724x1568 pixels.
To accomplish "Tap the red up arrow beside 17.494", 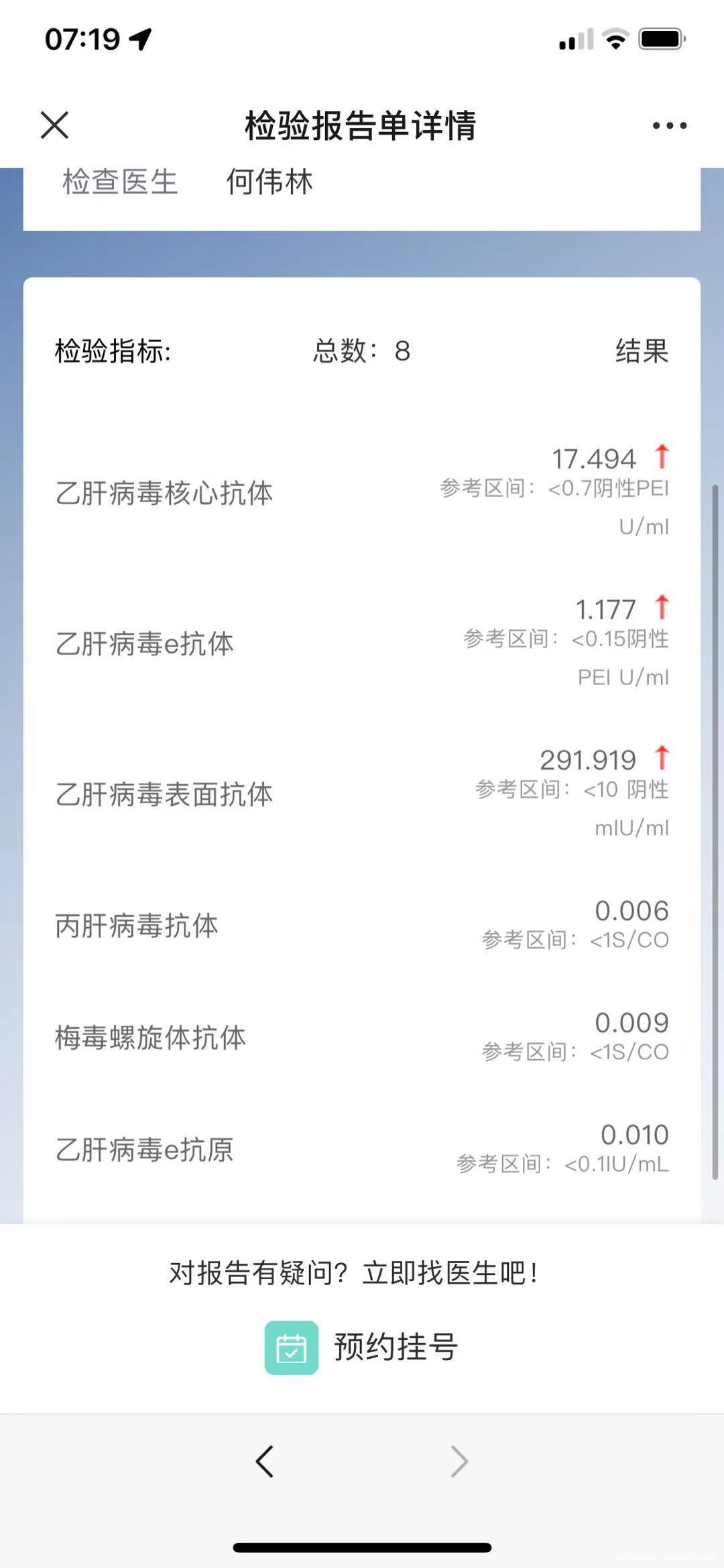I will (662, 458).
